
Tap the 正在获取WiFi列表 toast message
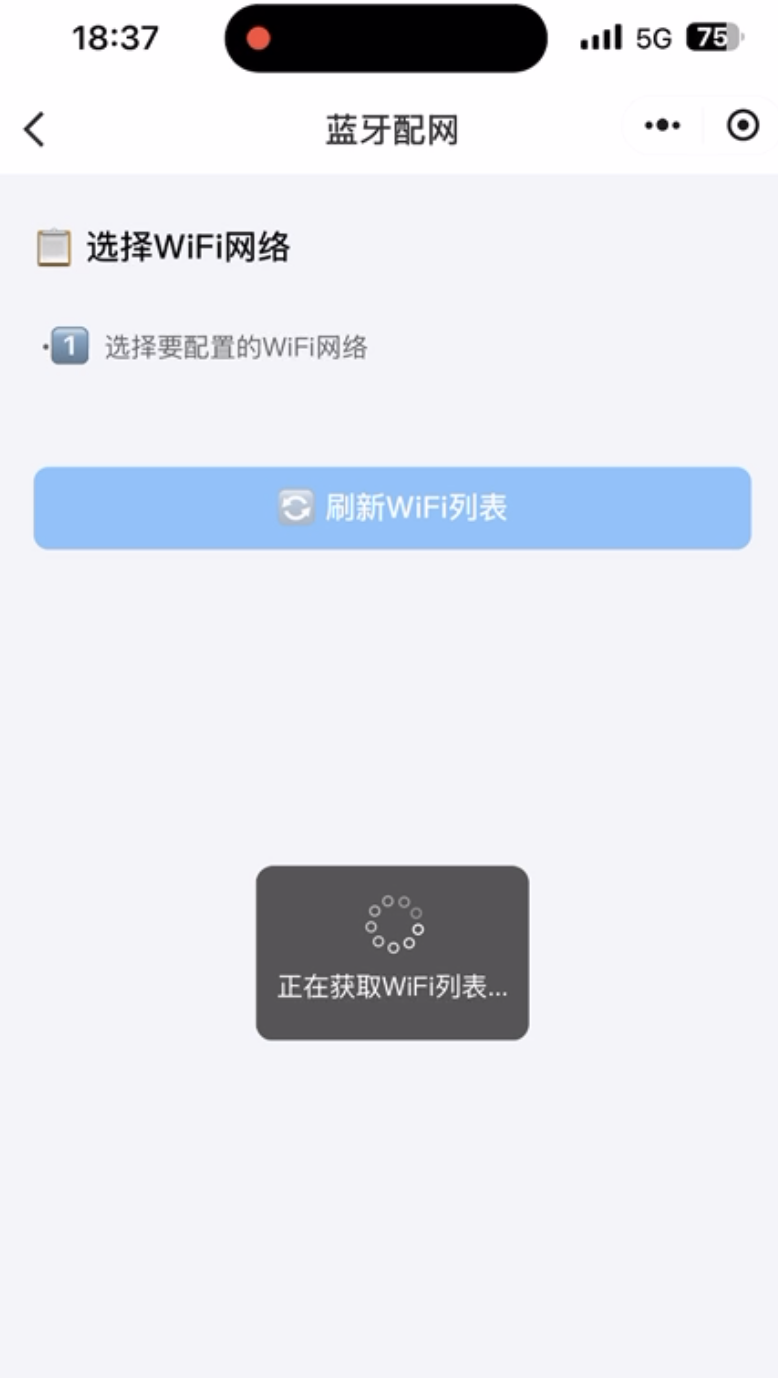390,989
